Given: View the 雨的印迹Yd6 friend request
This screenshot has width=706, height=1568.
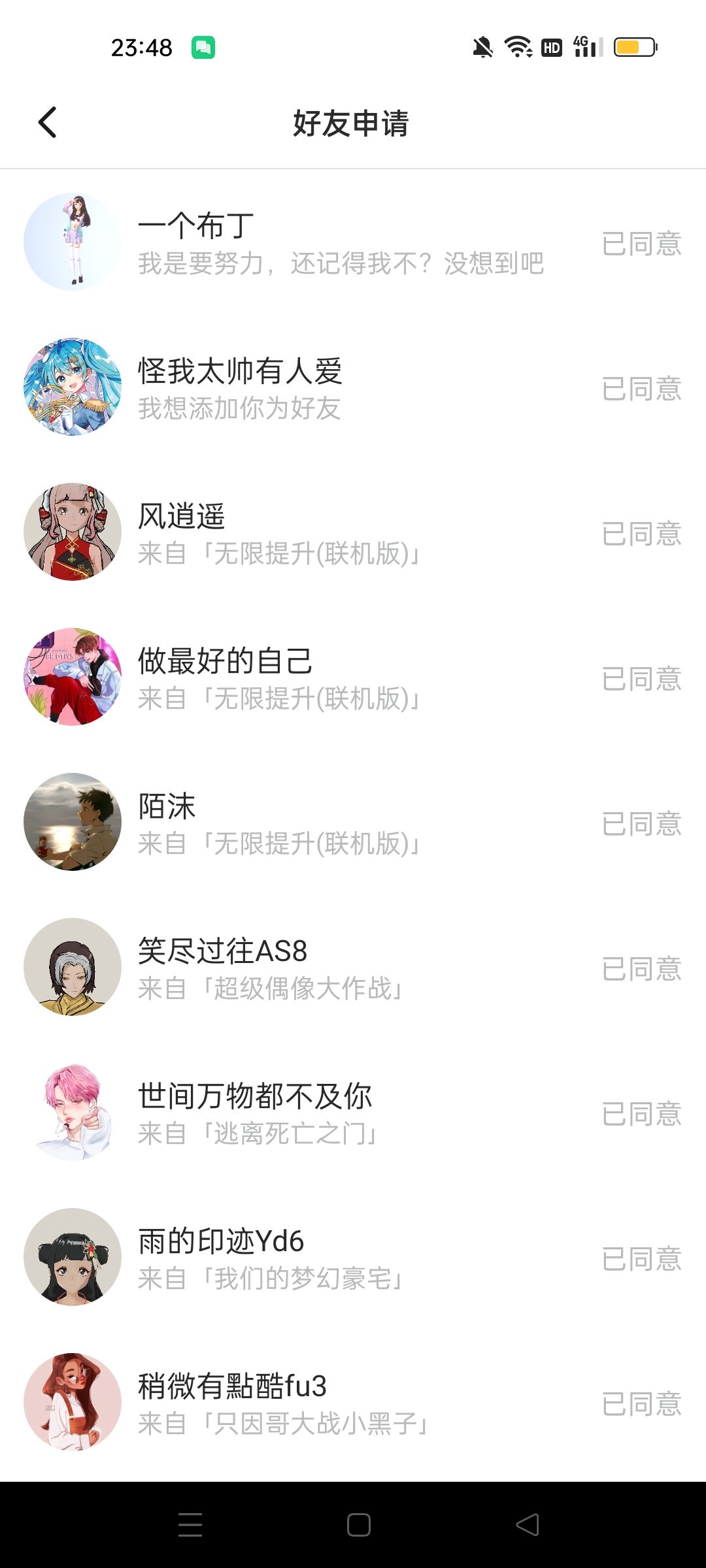Looking at the screenshot, I should point(340,1258).
